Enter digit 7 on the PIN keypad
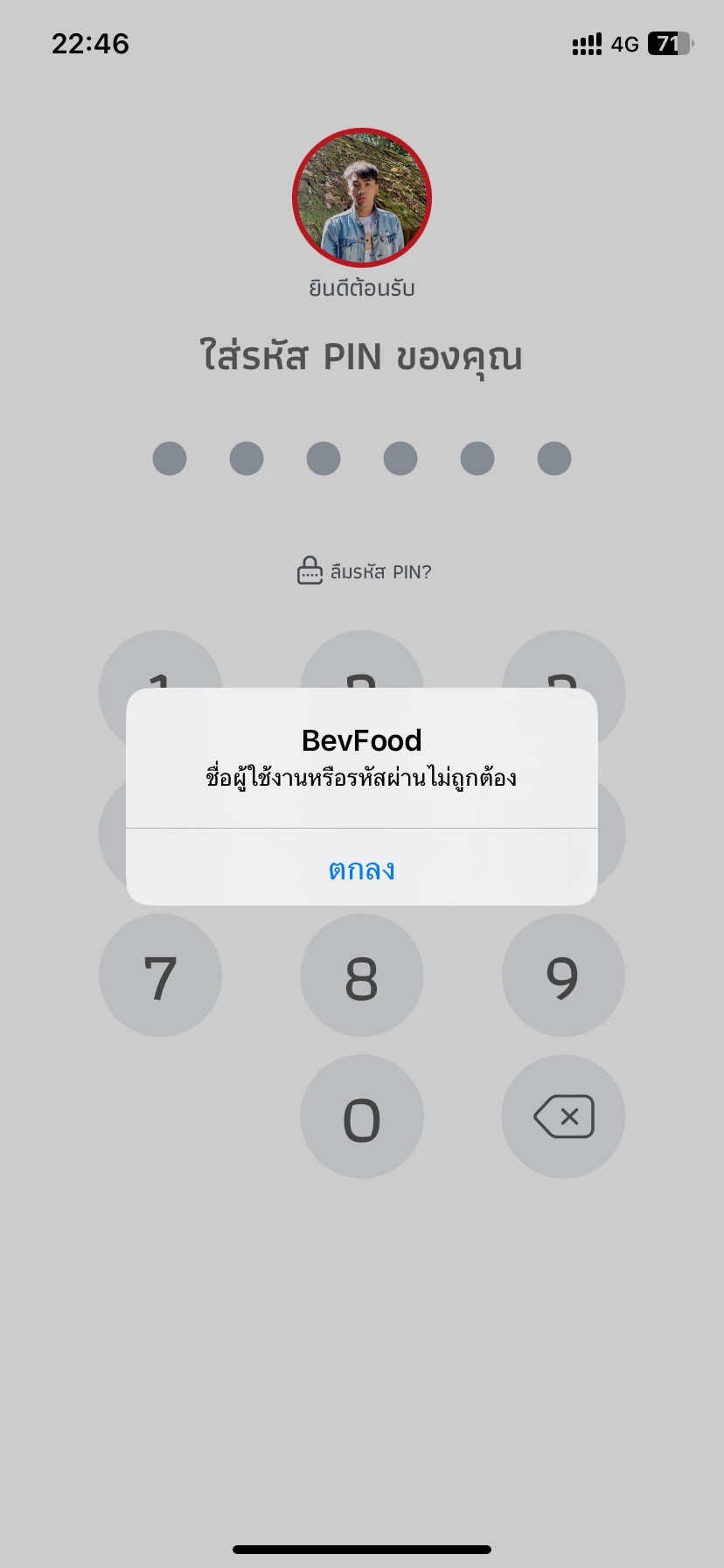 coord(160,976)
